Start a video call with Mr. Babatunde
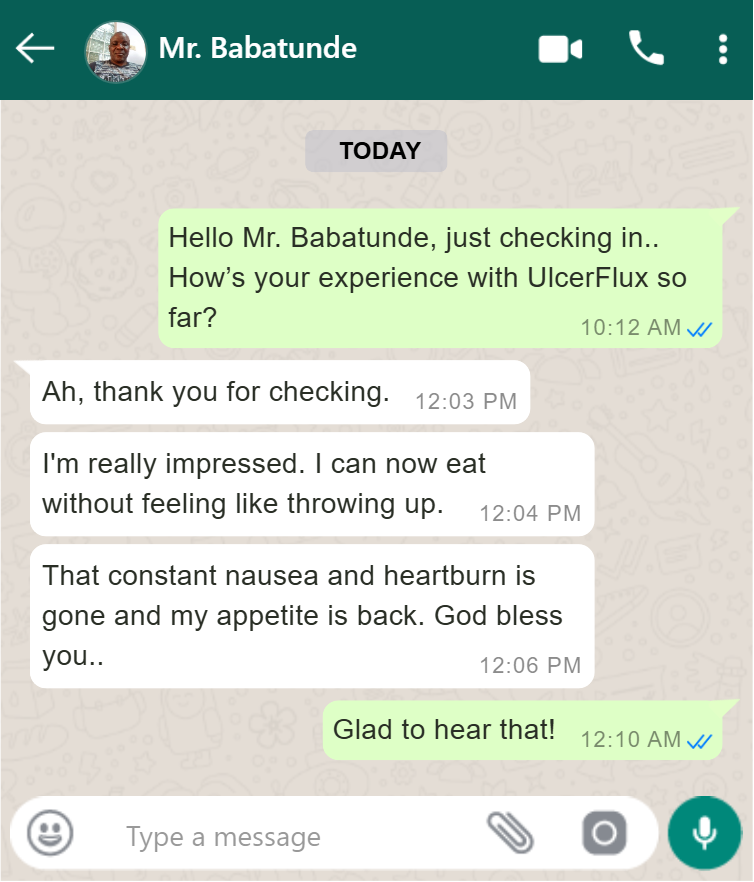This screenshot has height=882, width=754. point(560,49)
